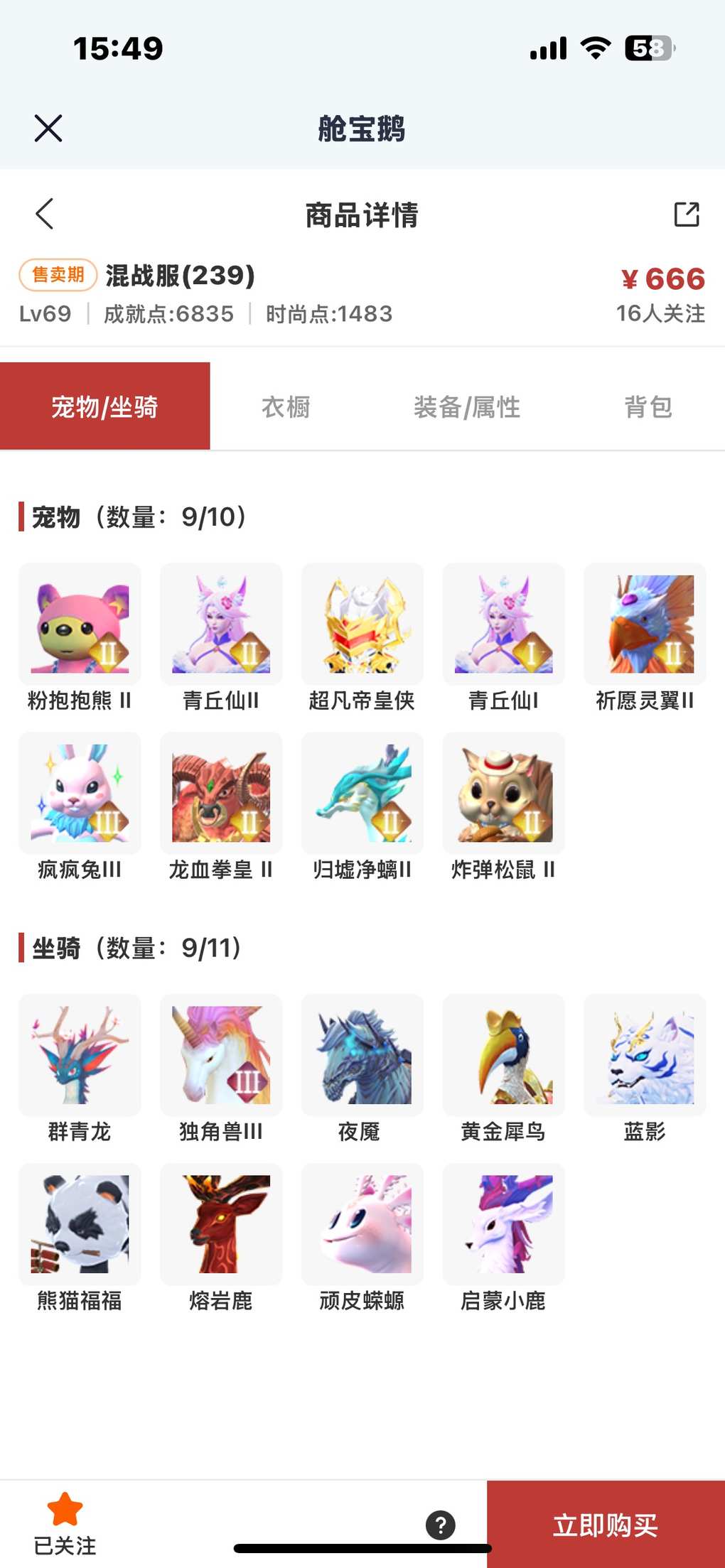Share this product listing
The width and height of the screenshot is (725, 1568).
click(x=686, y=214)
